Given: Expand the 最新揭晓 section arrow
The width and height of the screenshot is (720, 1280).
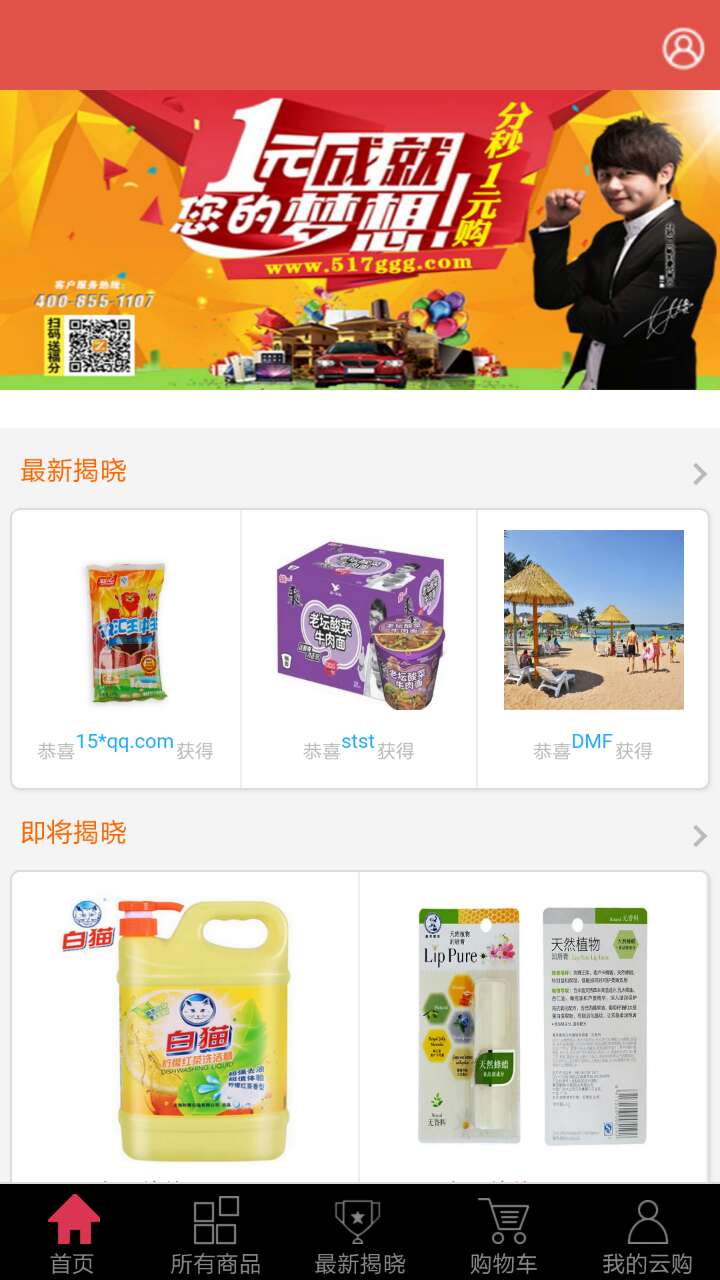Looking at the screenshot, I should tap(699, 474).
